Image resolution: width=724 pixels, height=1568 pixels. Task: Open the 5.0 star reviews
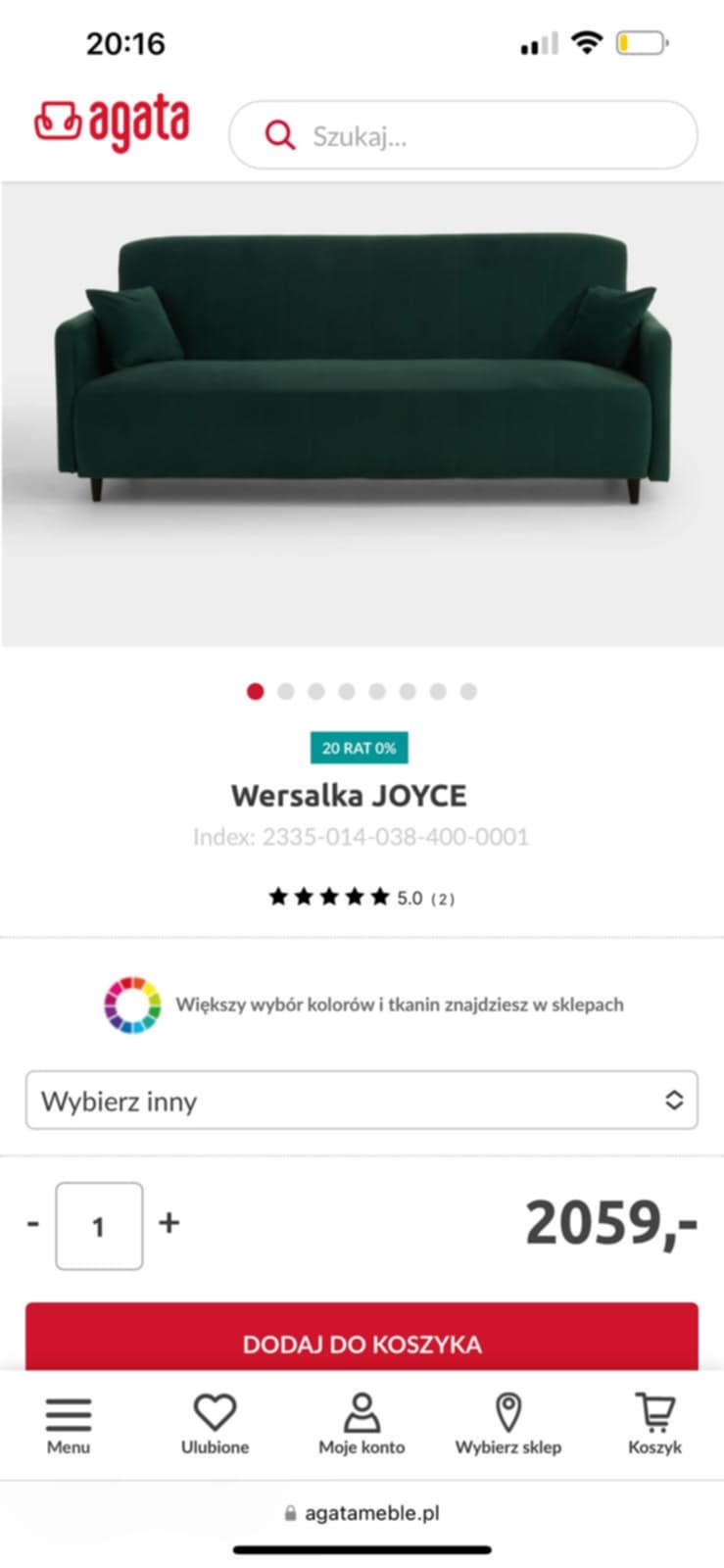(362, 898)
